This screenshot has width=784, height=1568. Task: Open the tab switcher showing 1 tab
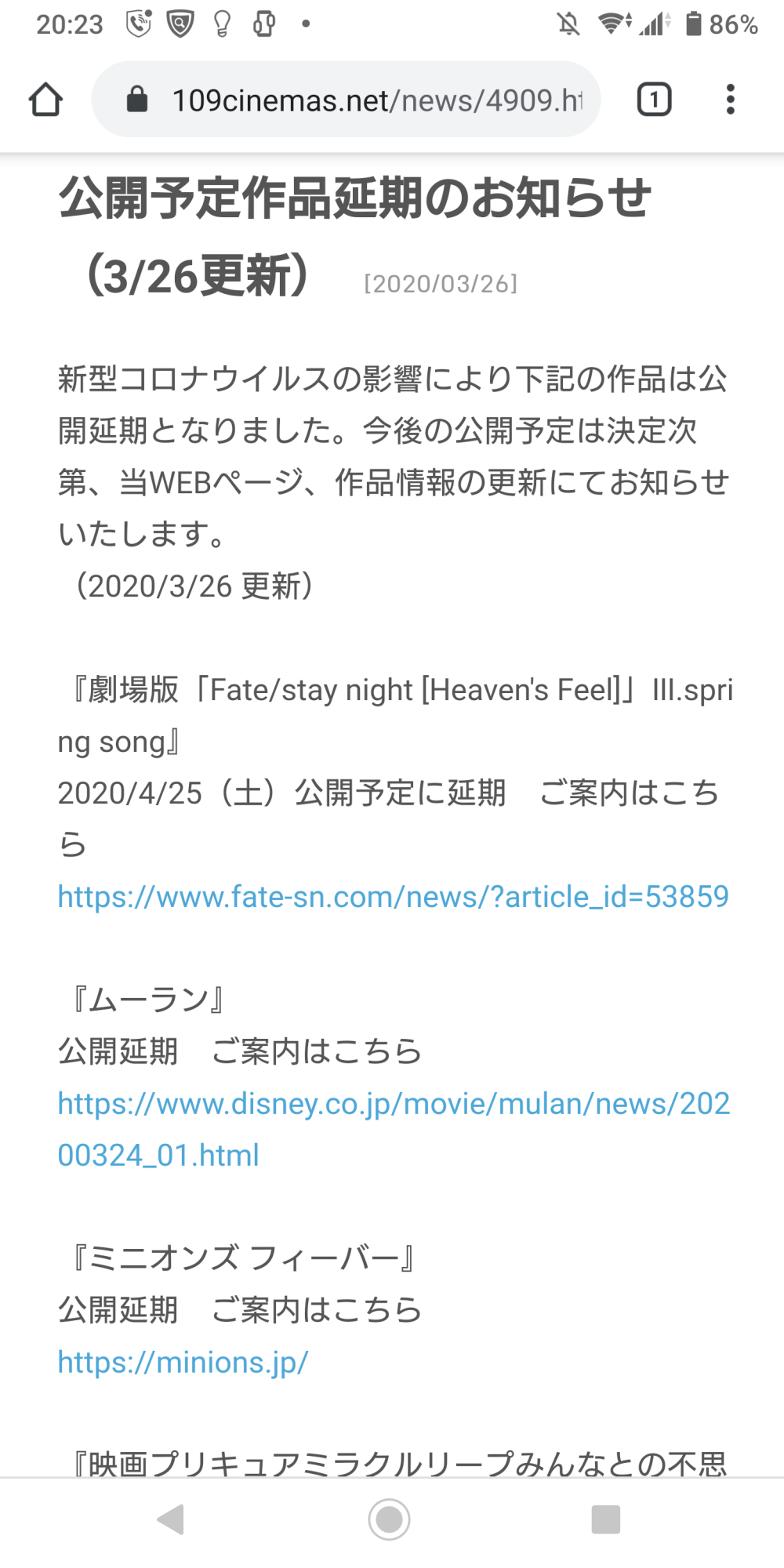click(654, 100)
